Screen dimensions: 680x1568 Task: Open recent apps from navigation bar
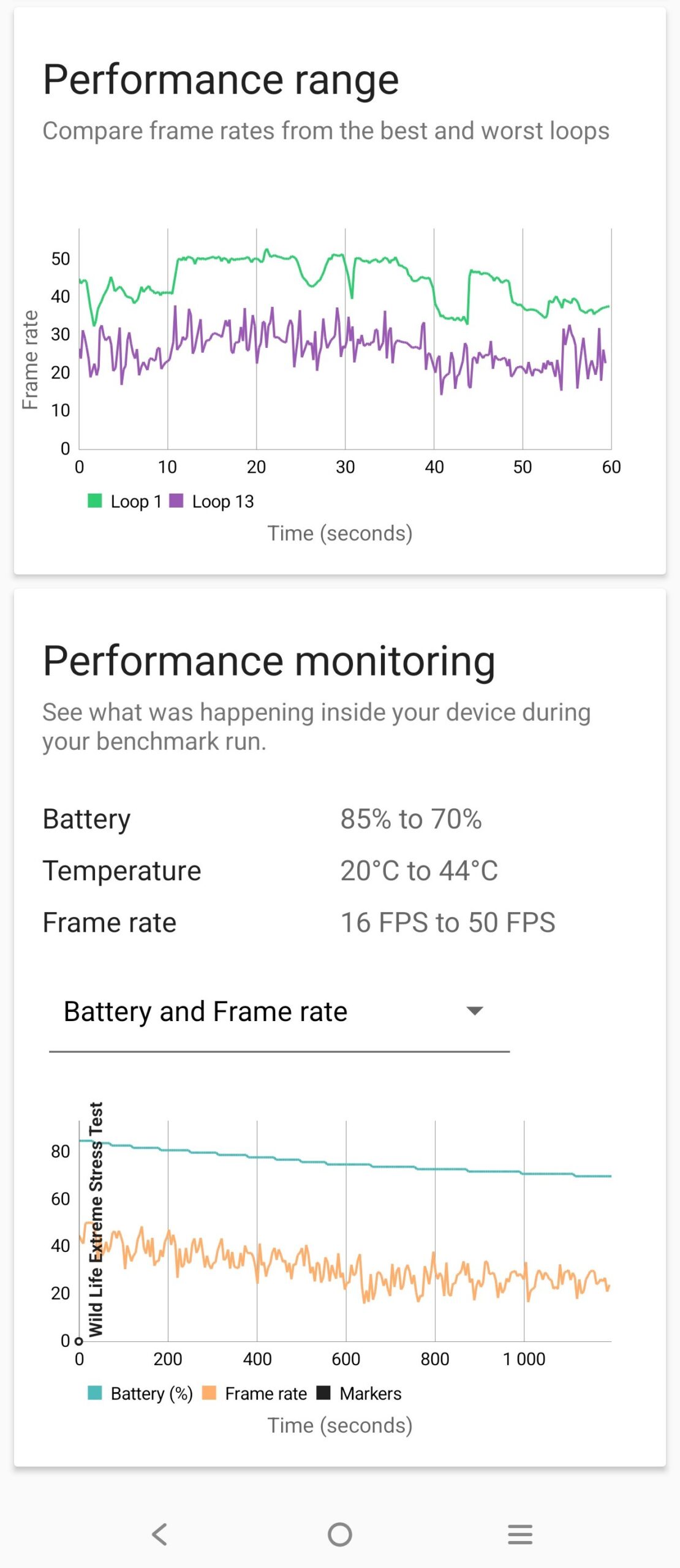pos(520,1534)
